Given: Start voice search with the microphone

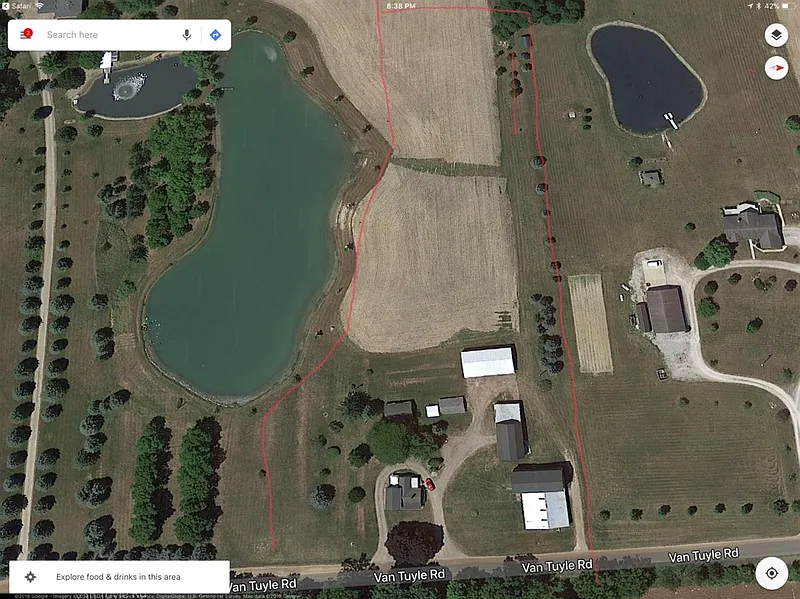Looking at the screenshot, I should click(x=186, y=35).
